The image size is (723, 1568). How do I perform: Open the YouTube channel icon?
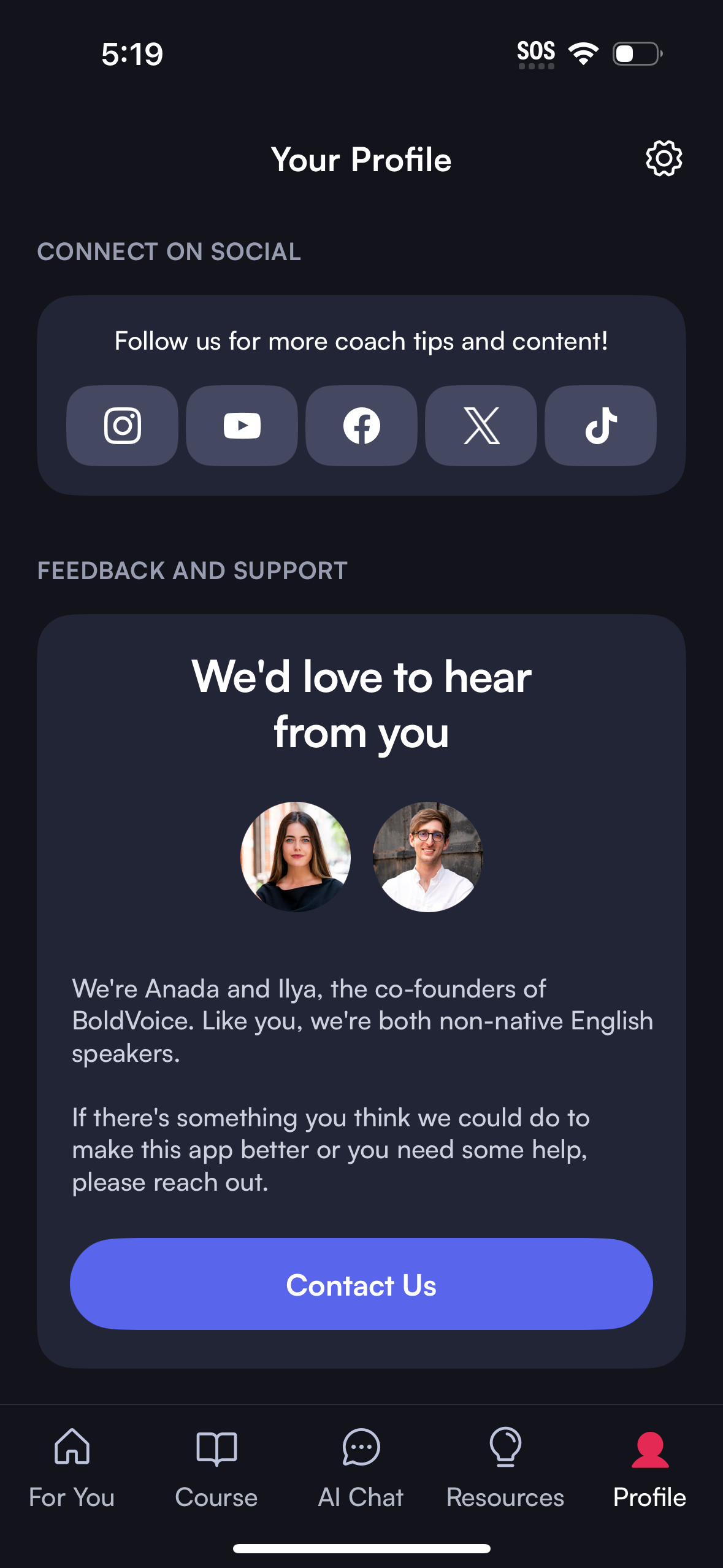[x=241, y=425]
